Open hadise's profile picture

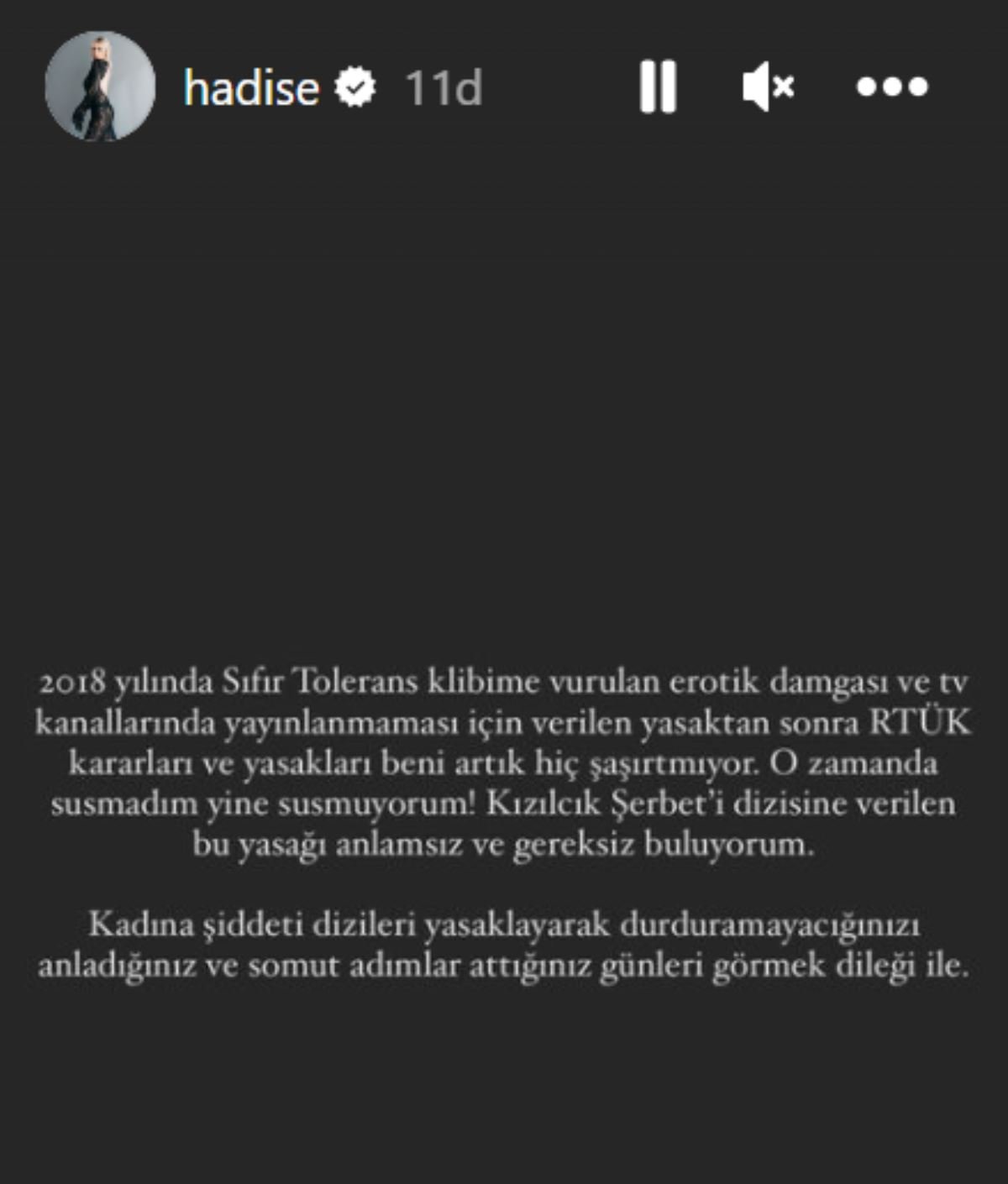(100, 86)
